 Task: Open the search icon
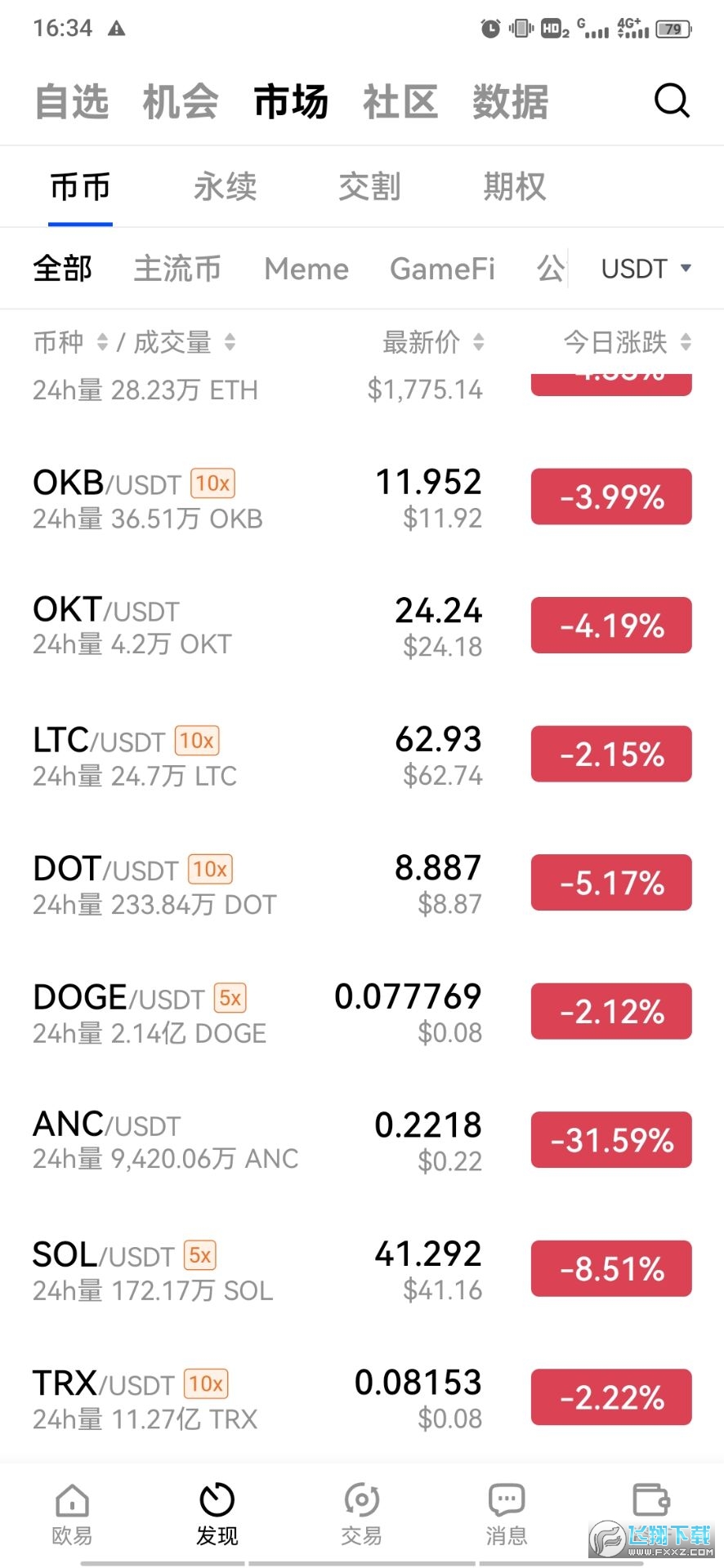(x=672, y=101)
